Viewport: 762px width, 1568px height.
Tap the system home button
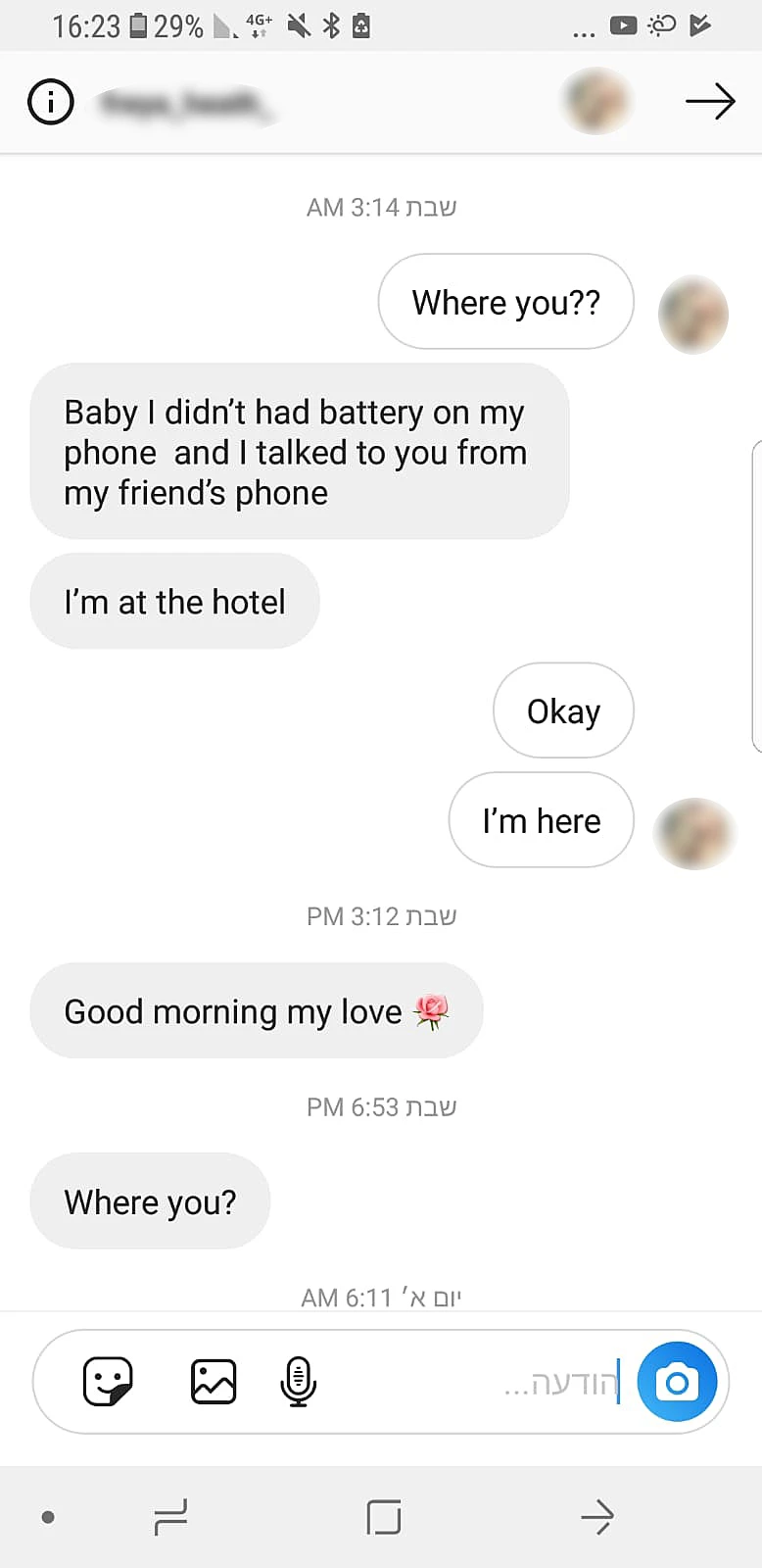coord(383,1517)
